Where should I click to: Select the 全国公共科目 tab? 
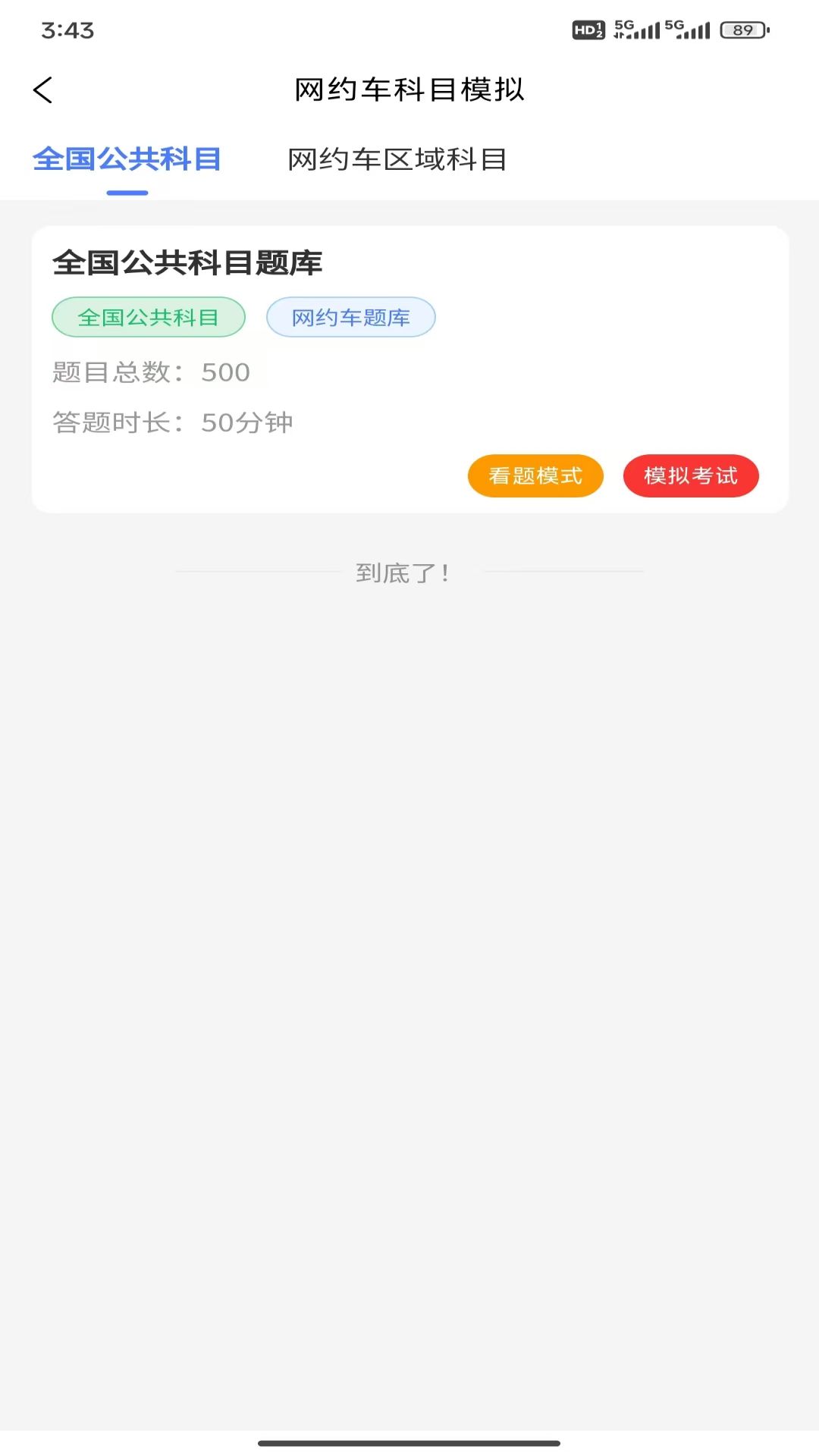pyautogui.click(x=127, y=160)
